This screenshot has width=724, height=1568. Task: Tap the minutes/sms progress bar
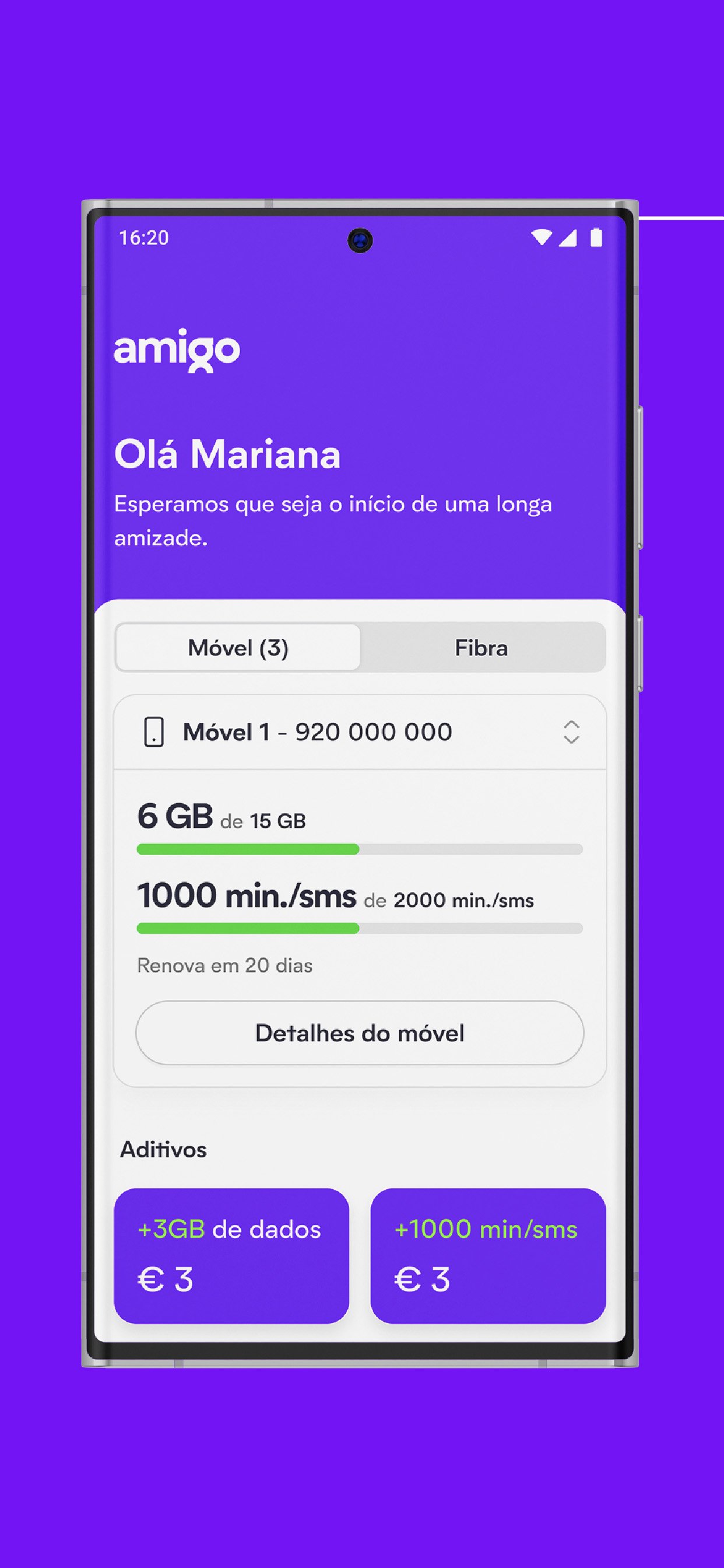tap(361, 926)
